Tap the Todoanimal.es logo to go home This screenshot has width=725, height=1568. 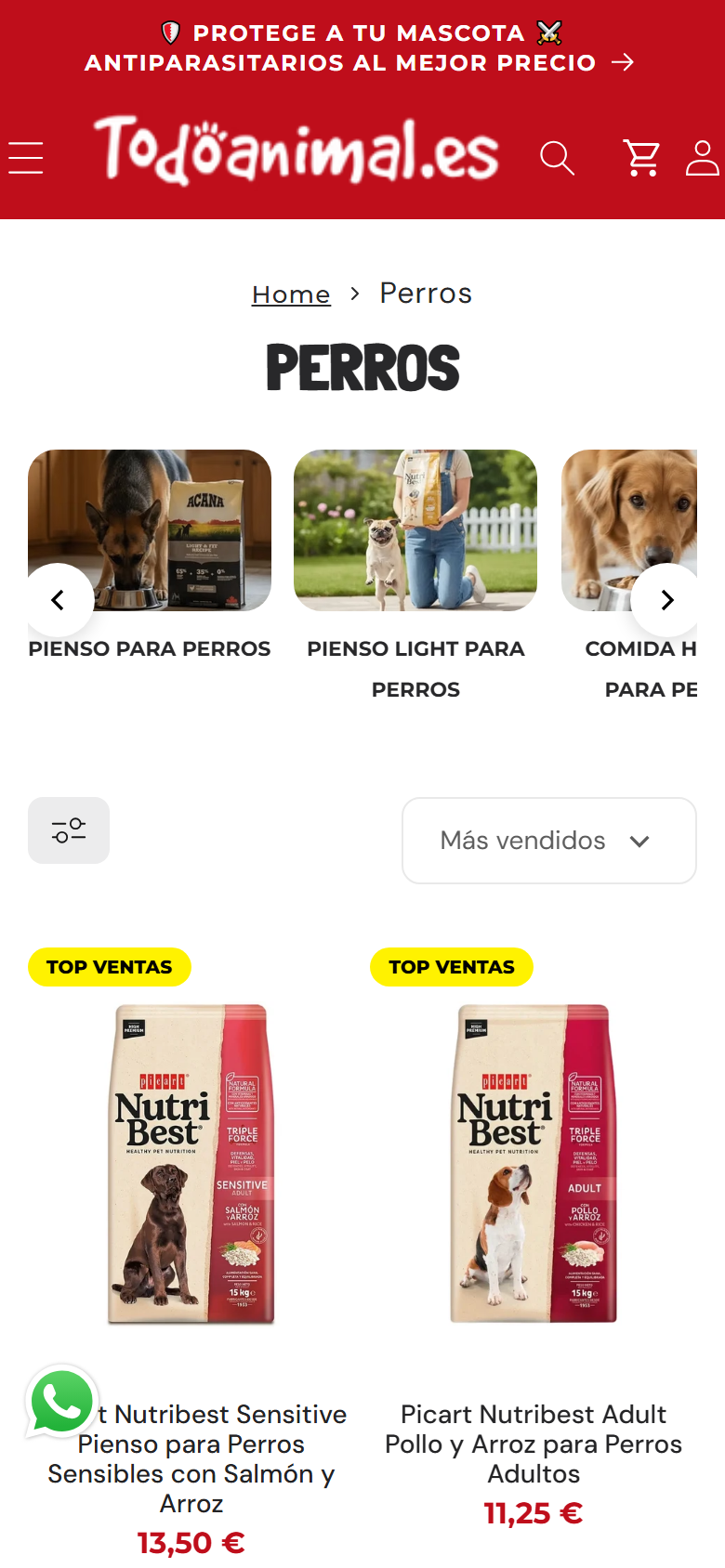click(296, 150)
